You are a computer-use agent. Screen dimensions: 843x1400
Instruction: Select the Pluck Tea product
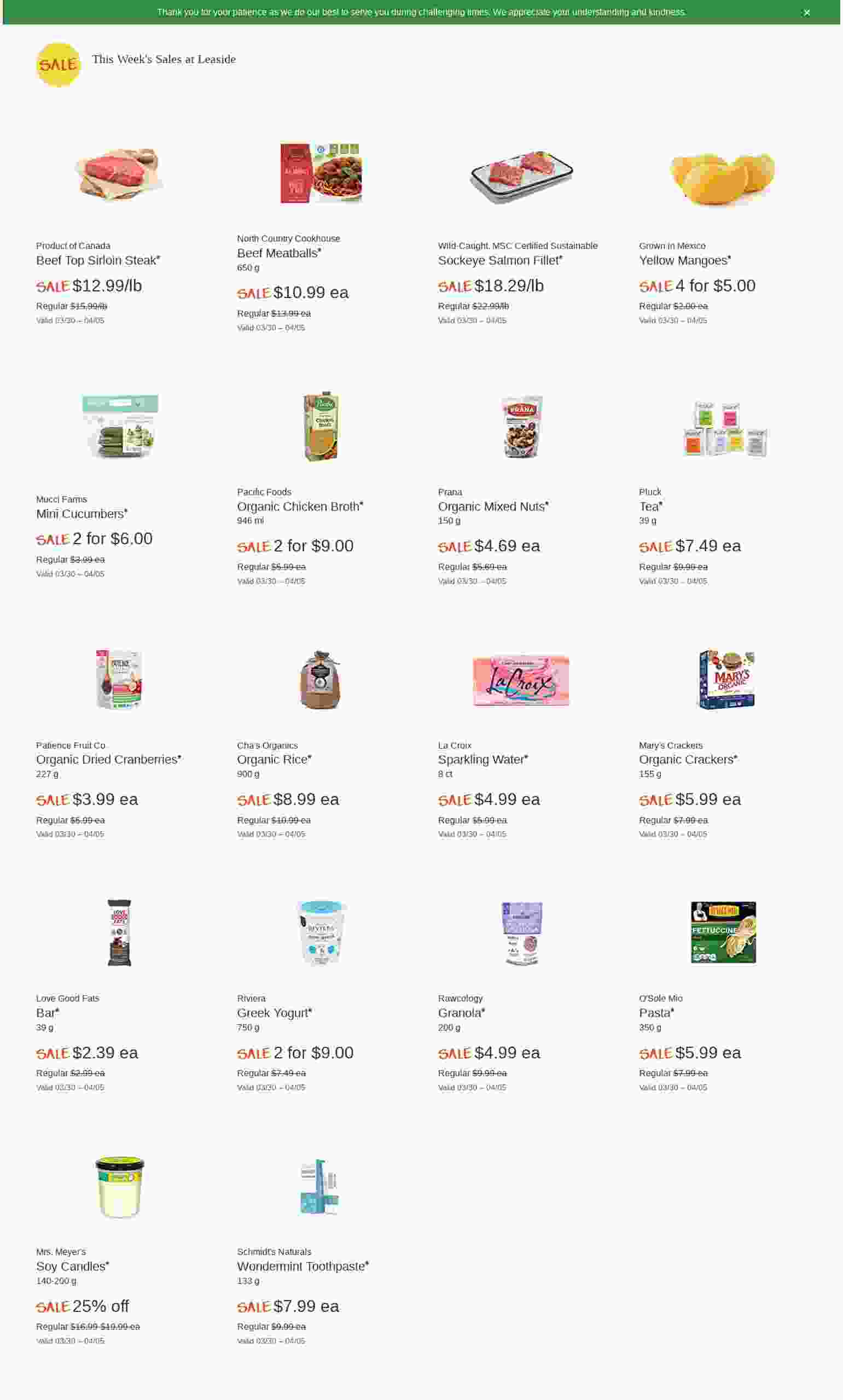(x=650, y=506)
